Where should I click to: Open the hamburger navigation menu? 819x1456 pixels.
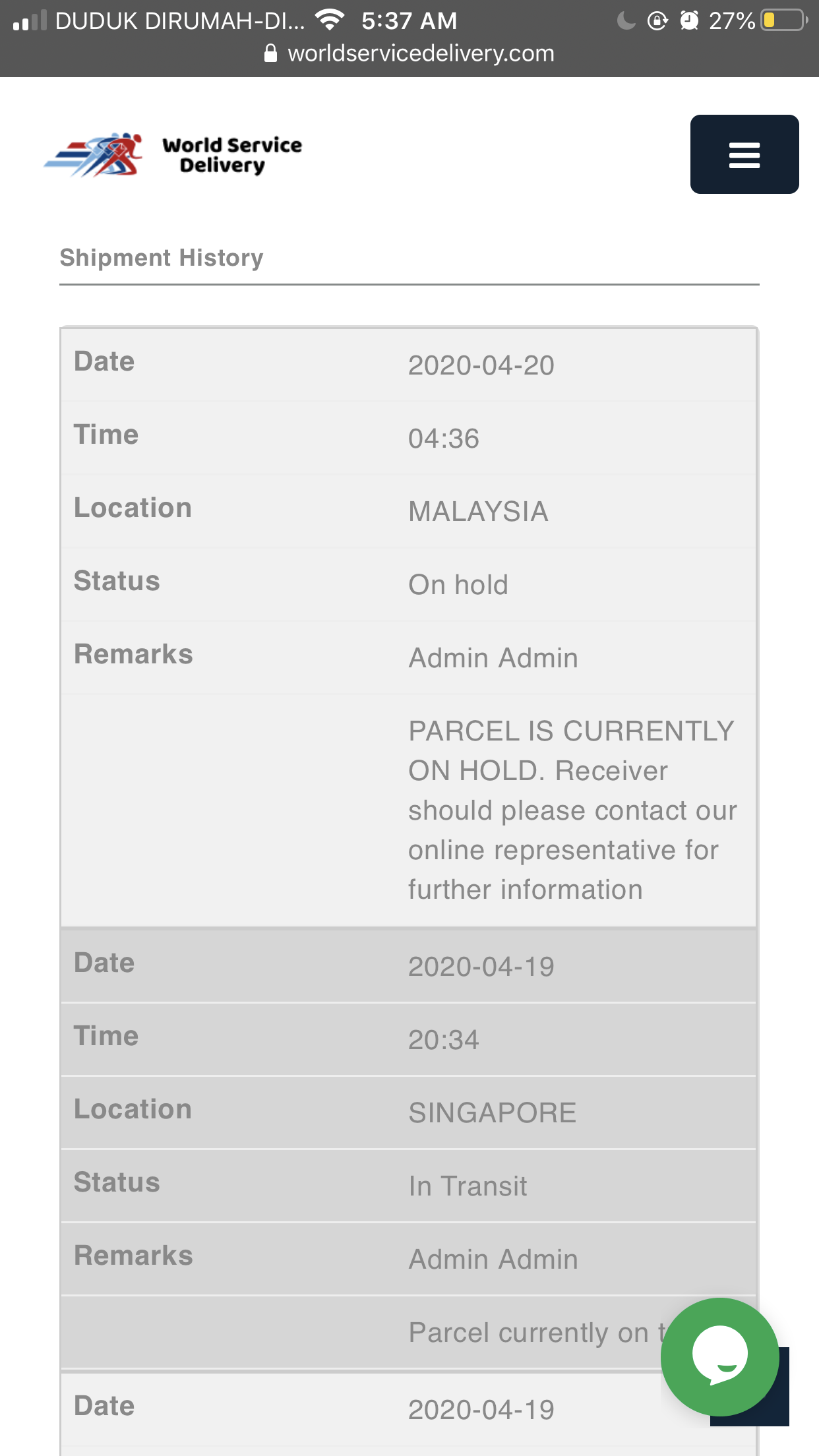point(744,154)
